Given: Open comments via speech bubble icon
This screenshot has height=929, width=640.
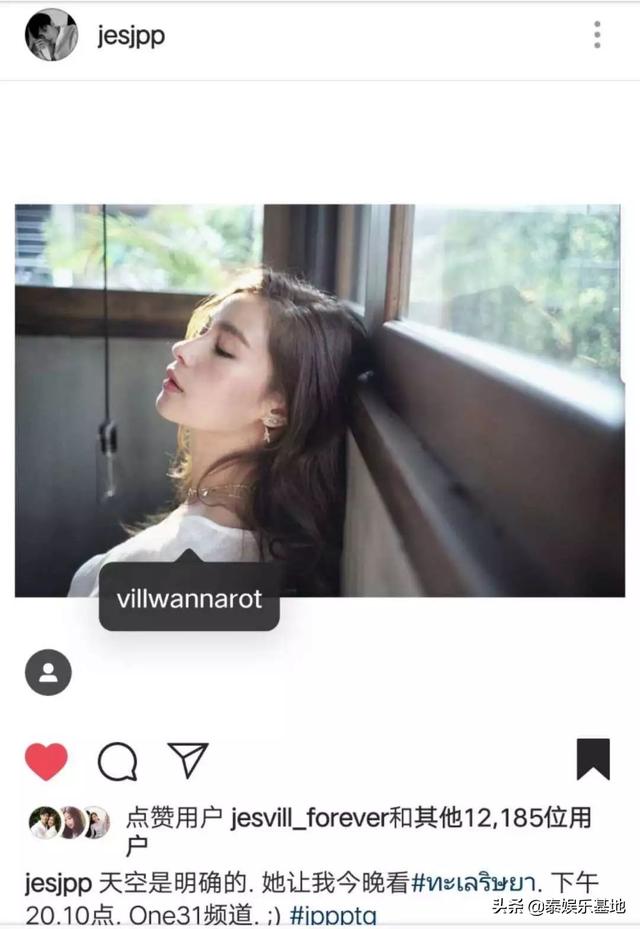Looking at the screenshot, I should (117, 762).
